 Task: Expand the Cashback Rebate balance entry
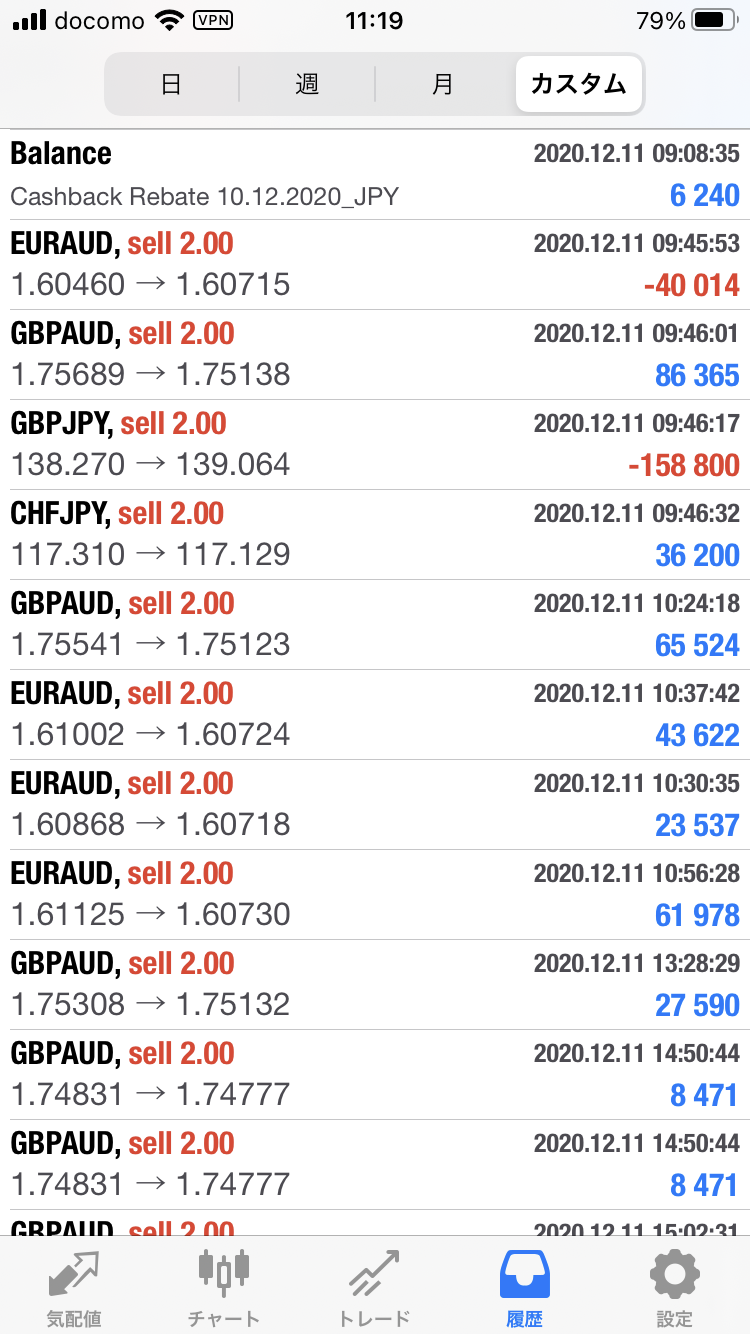(x=375, y=175)
